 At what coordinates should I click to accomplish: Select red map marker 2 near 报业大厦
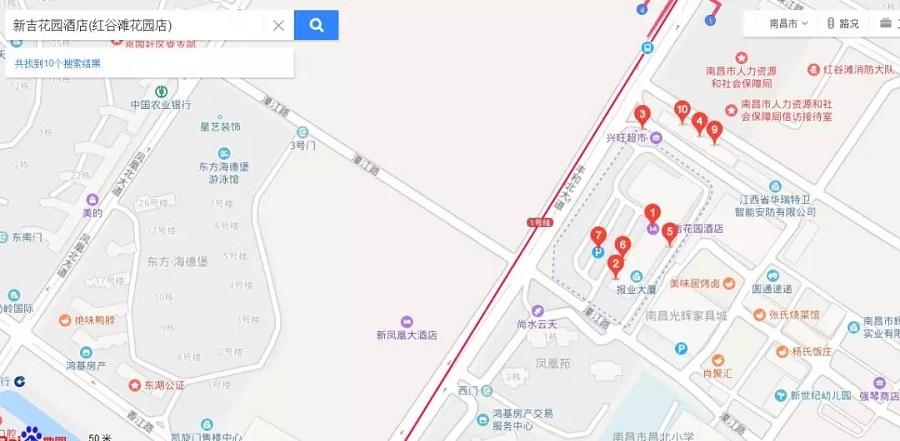[x=616, y=265]
